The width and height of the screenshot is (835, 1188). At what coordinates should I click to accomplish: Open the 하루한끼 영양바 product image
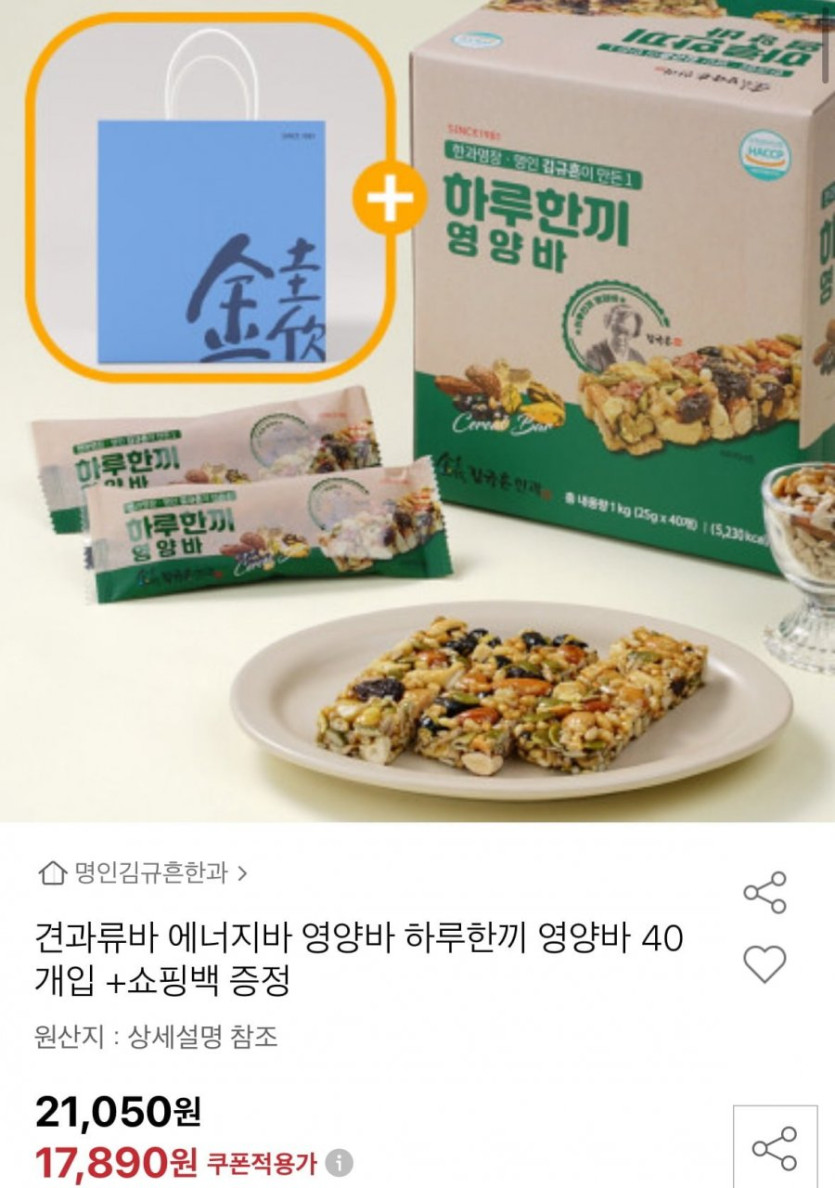[417, 410]
